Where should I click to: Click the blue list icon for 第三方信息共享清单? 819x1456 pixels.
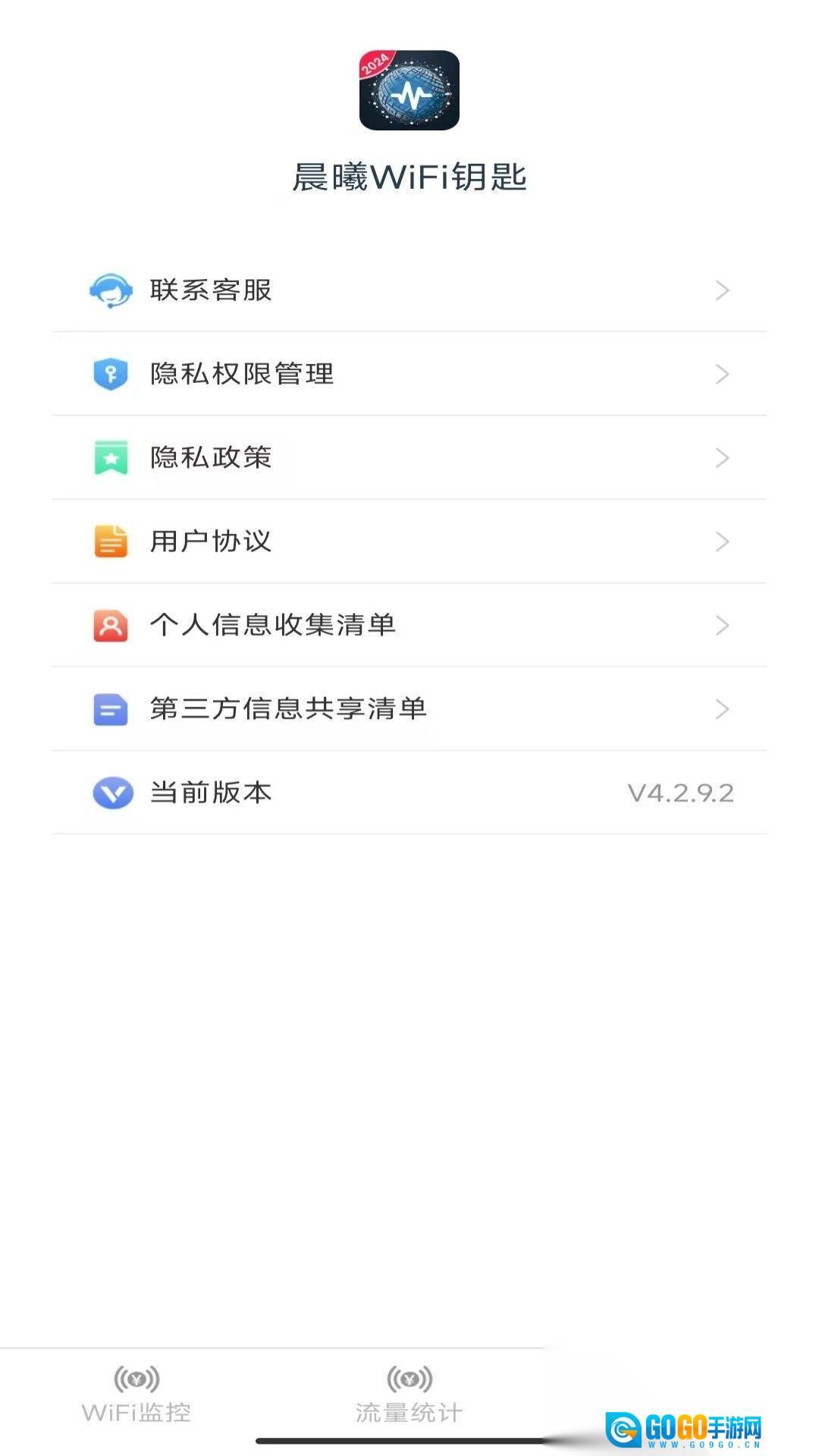point(111,710)
